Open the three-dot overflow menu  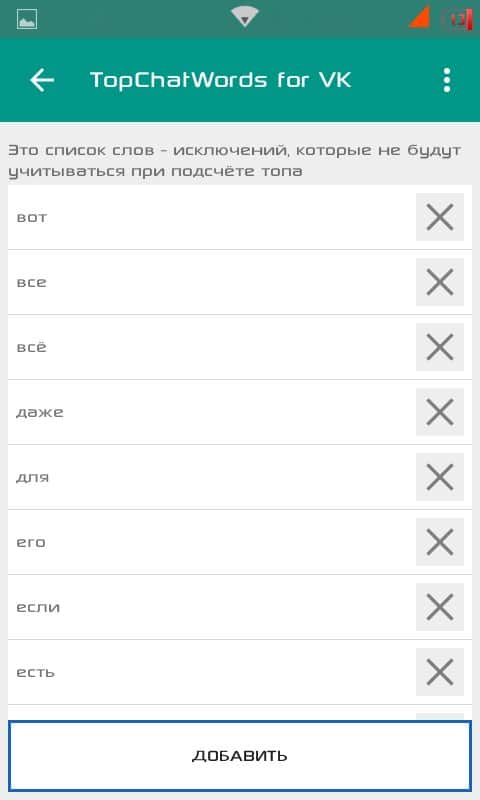tap(447, 80)
